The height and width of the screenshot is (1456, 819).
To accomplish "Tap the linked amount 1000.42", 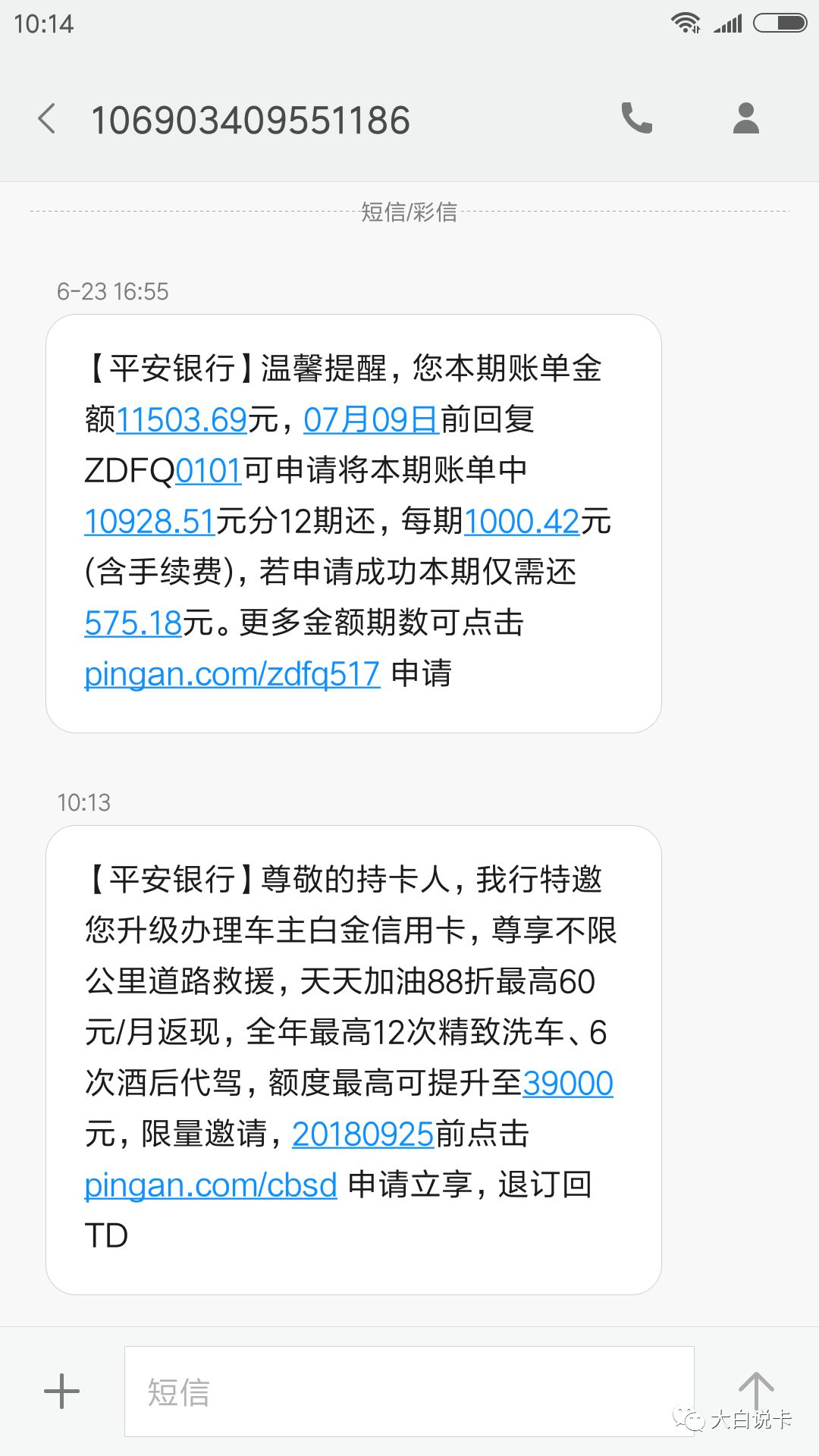I will (522, 521).
